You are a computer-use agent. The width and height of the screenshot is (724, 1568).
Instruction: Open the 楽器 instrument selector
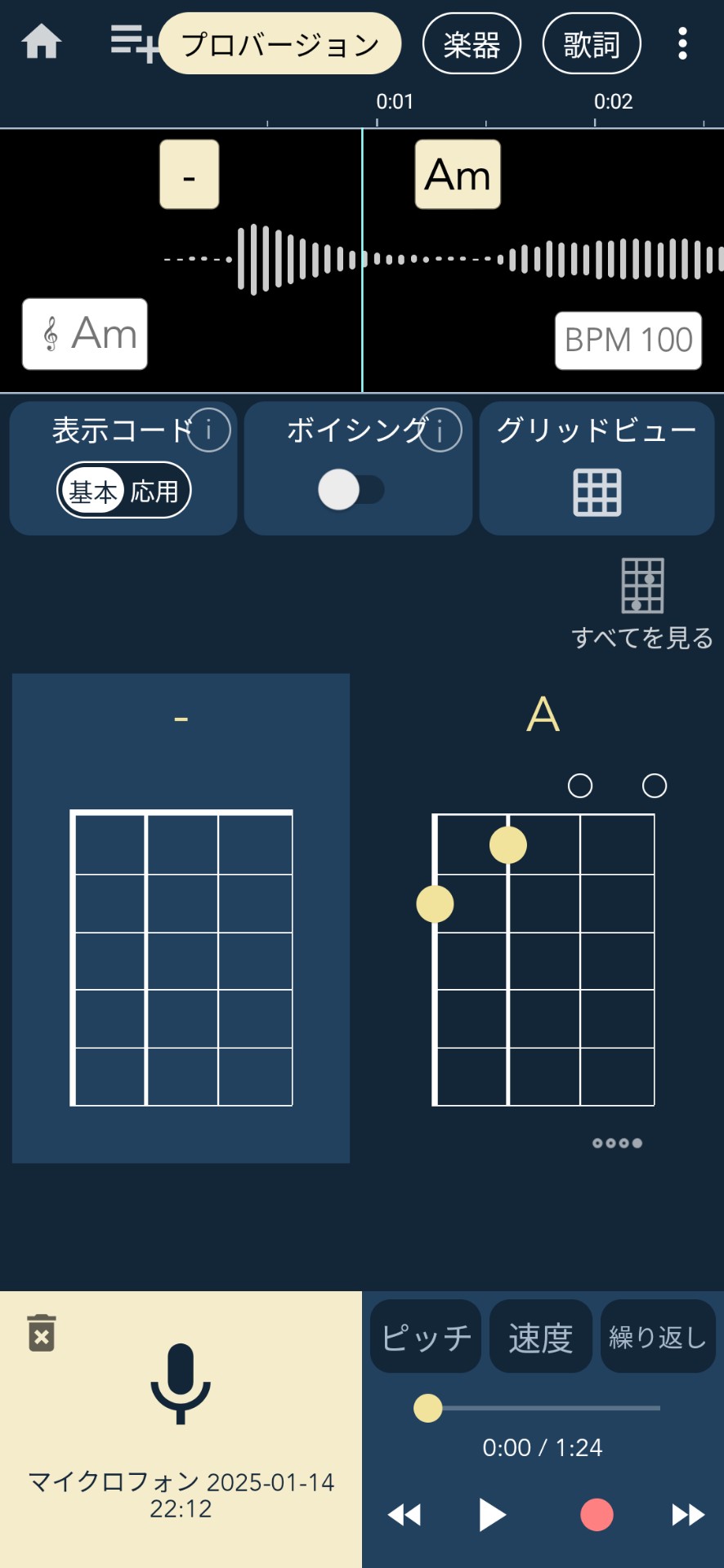pyautogui.click(x=471, y=44)
